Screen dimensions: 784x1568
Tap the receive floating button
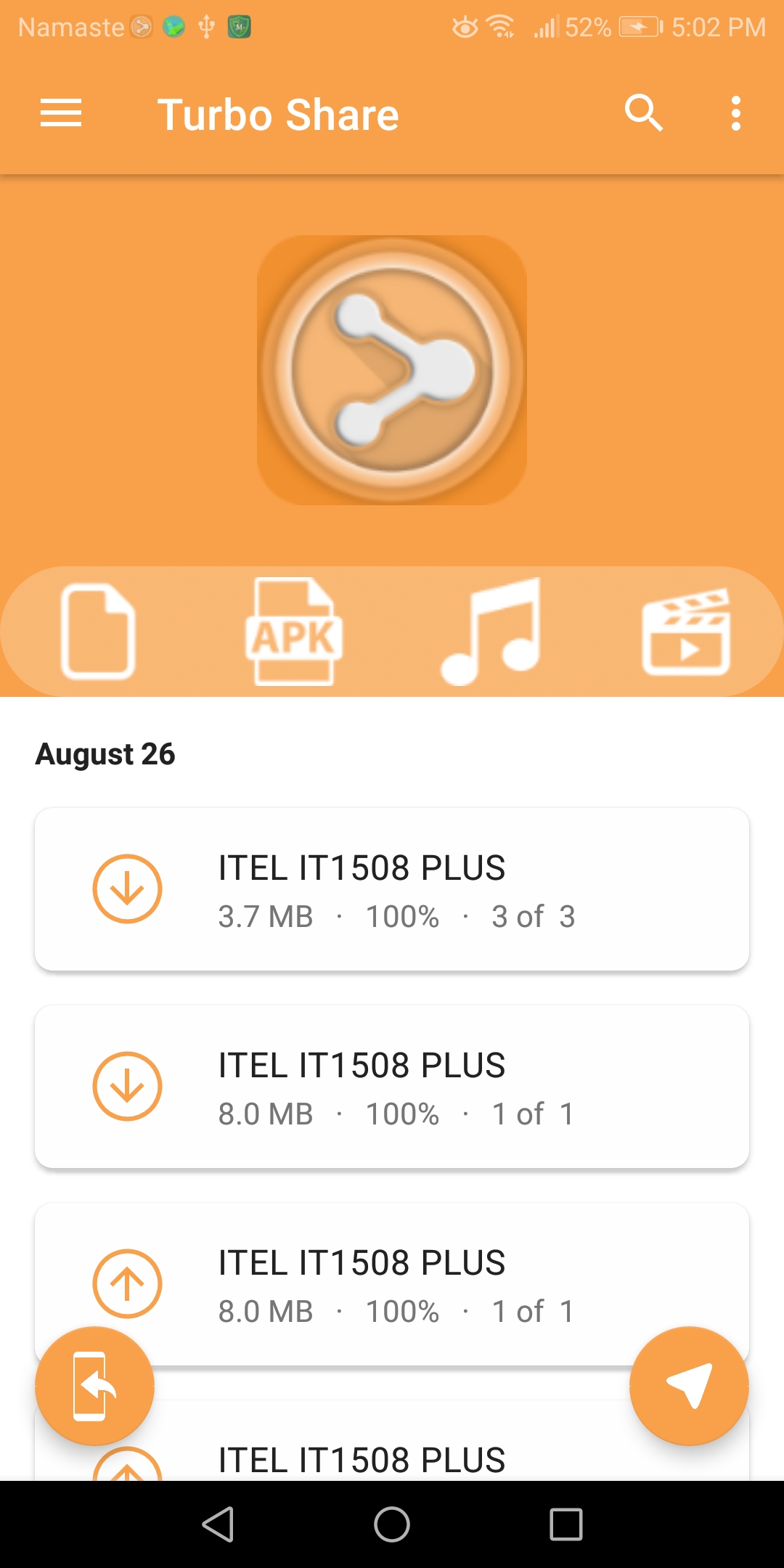click(94, 1386)
